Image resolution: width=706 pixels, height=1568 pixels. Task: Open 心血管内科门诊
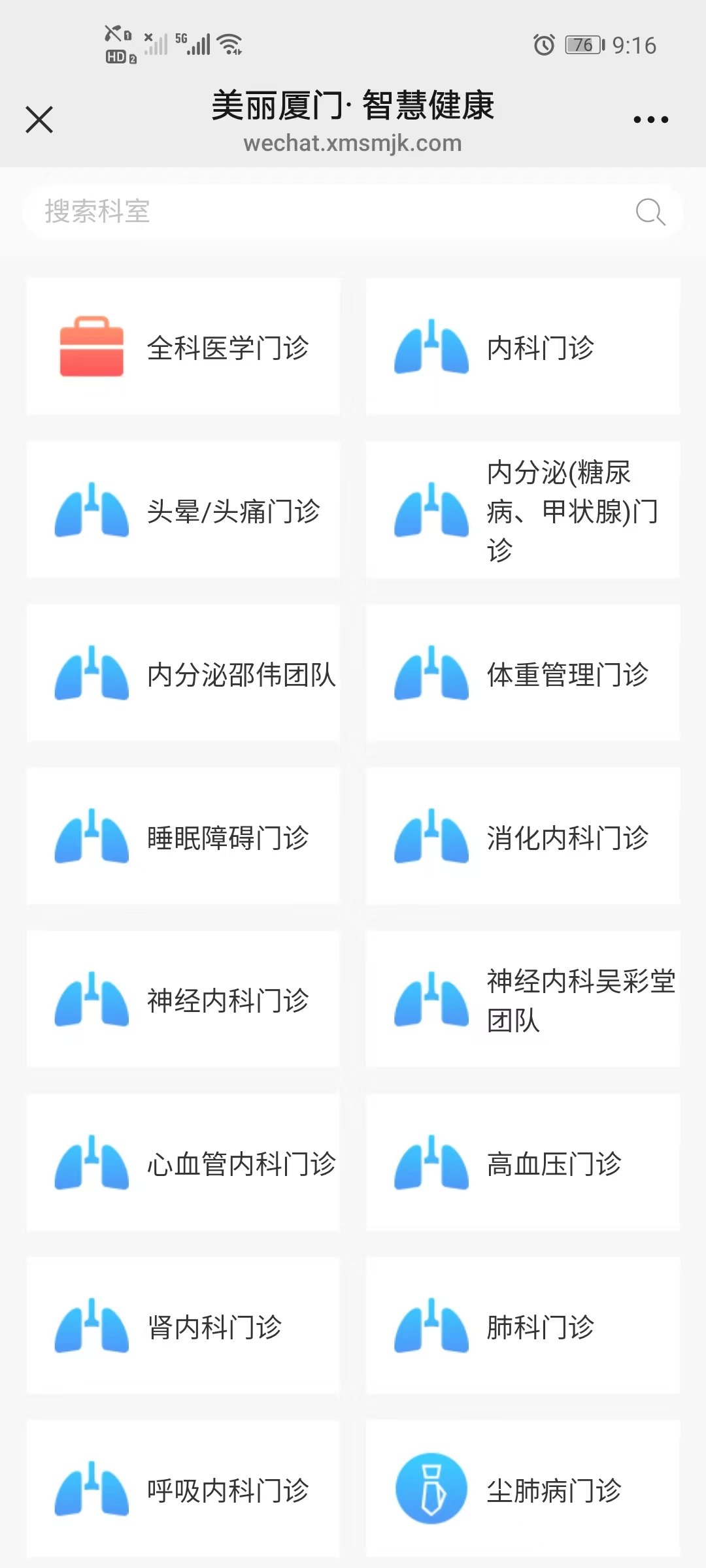(x=183, y=1163)
